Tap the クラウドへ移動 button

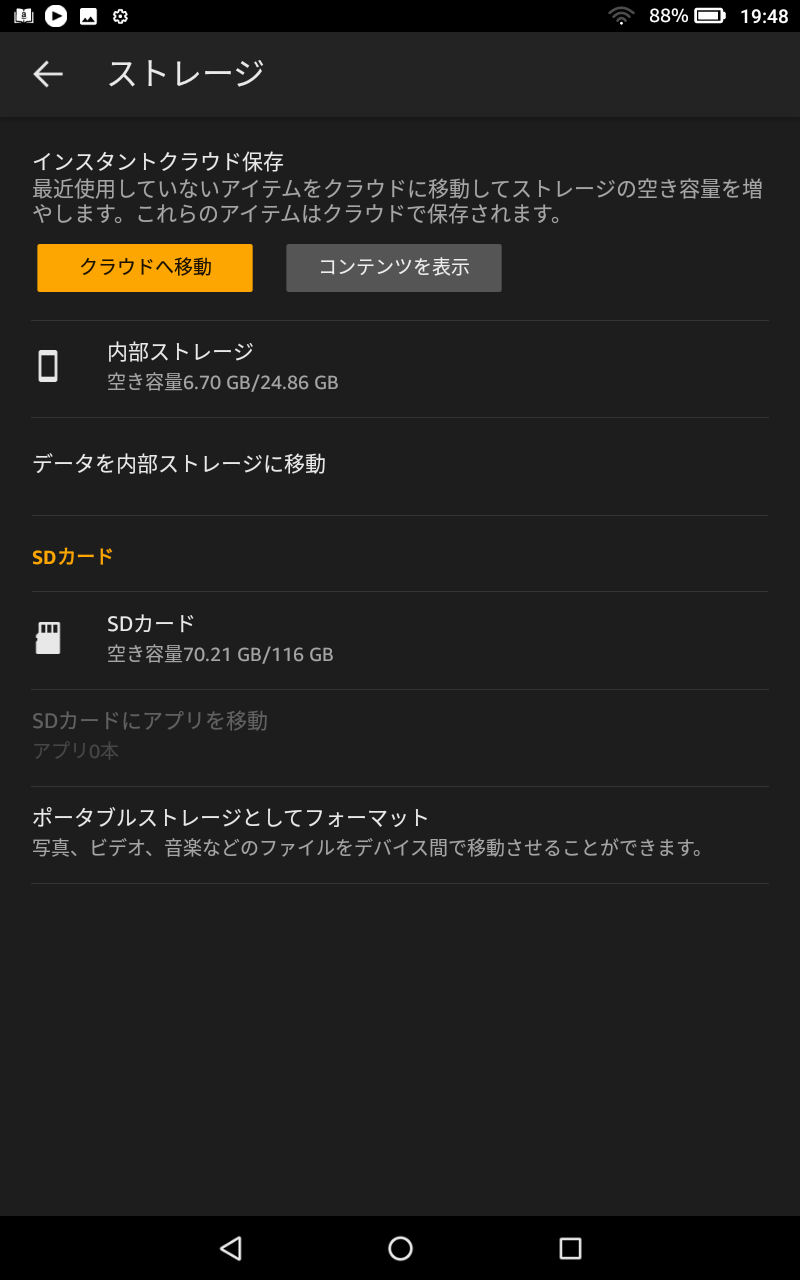pos(145,268)
